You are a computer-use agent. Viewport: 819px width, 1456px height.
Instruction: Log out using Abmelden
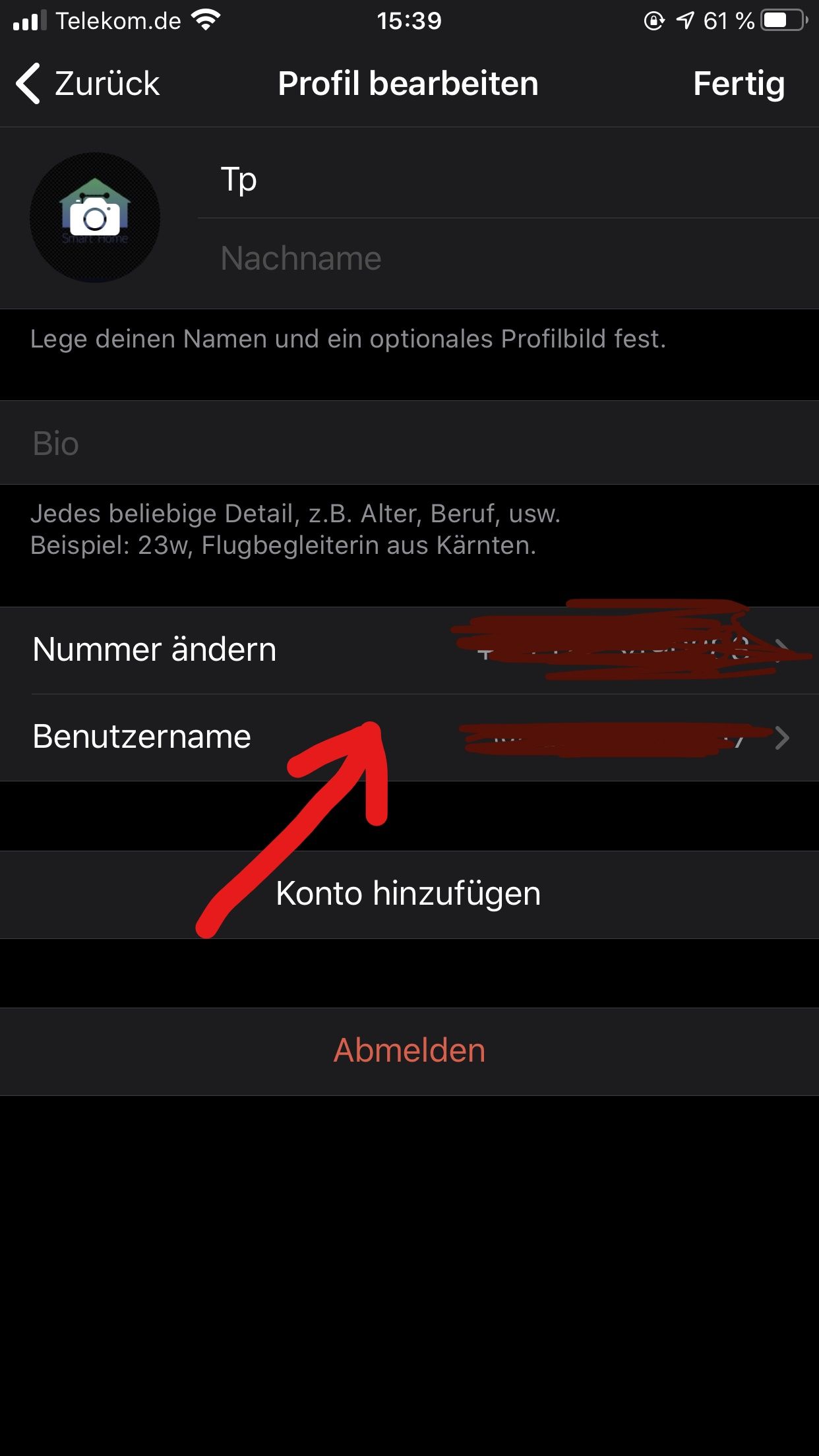[x=409, y=1051]
